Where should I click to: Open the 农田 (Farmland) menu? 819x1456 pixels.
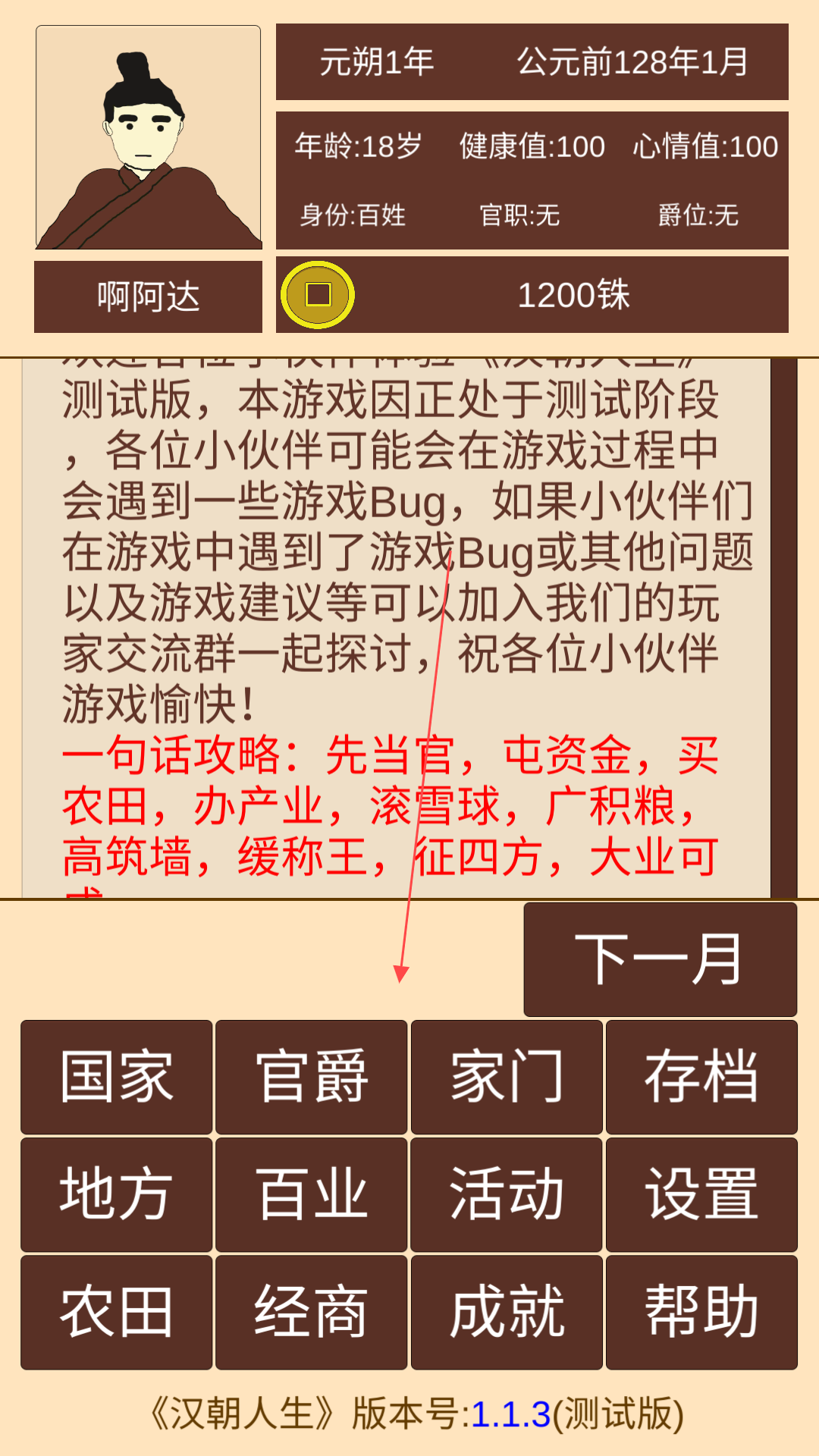pyautogui.click(x=116, y=1312)
